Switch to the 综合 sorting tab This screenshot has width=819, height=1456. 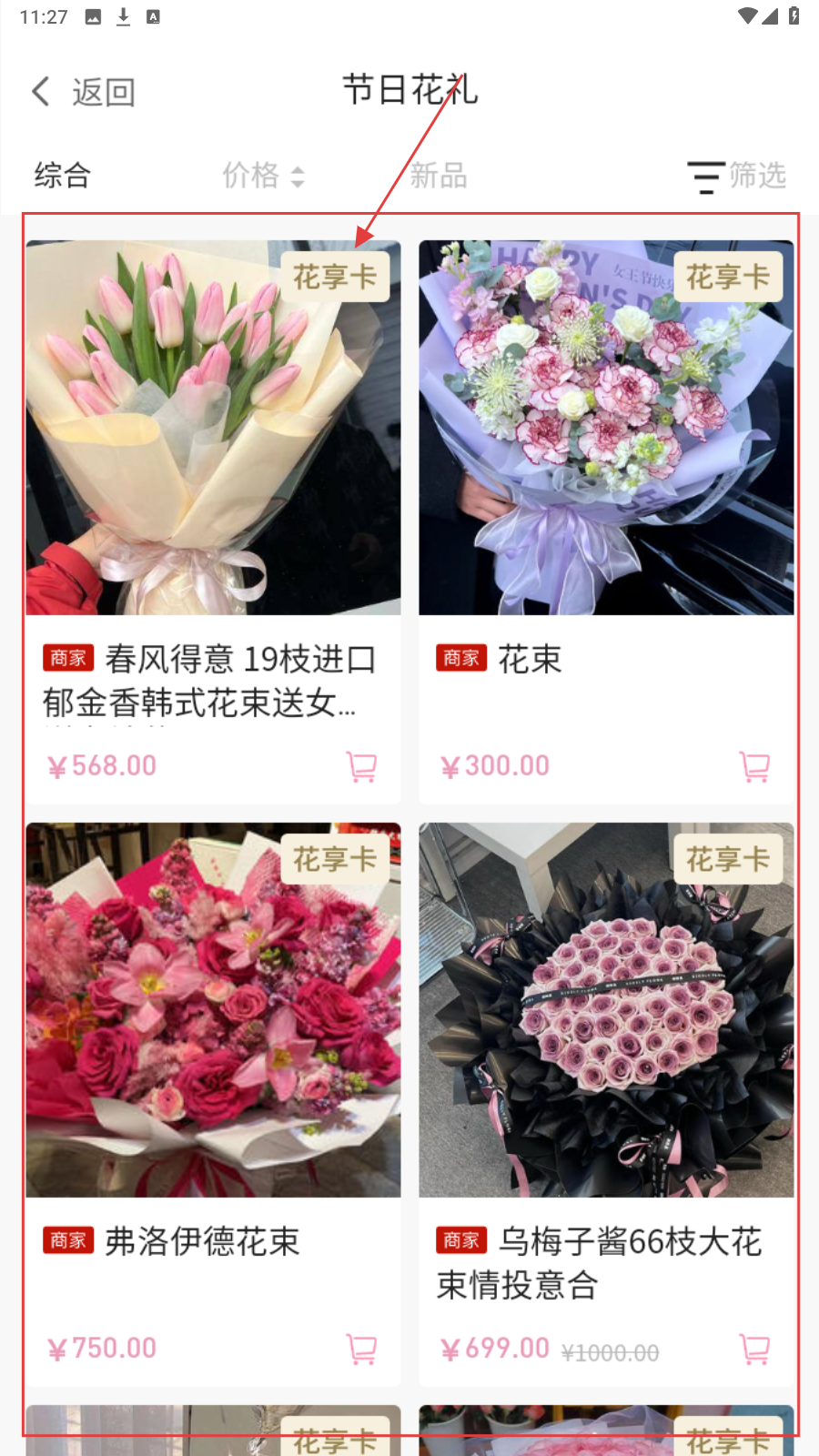[x=63, y=175]
